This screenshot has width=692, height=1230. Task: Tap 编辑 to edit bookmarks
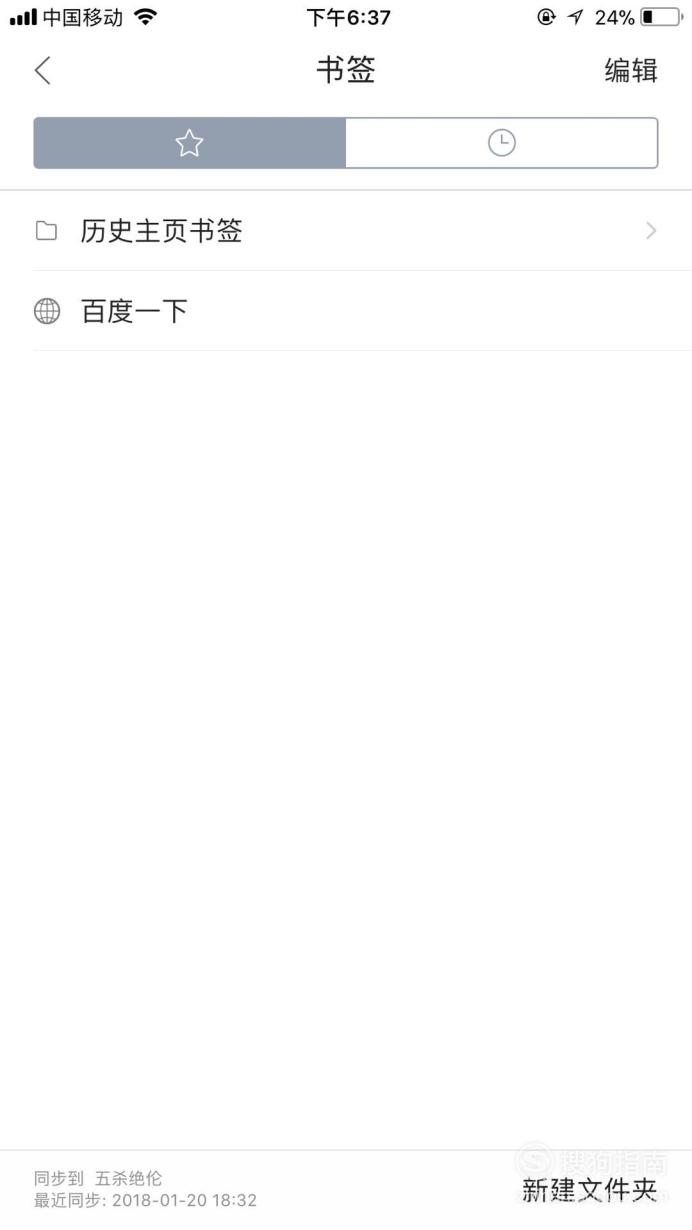pos(631,71)
